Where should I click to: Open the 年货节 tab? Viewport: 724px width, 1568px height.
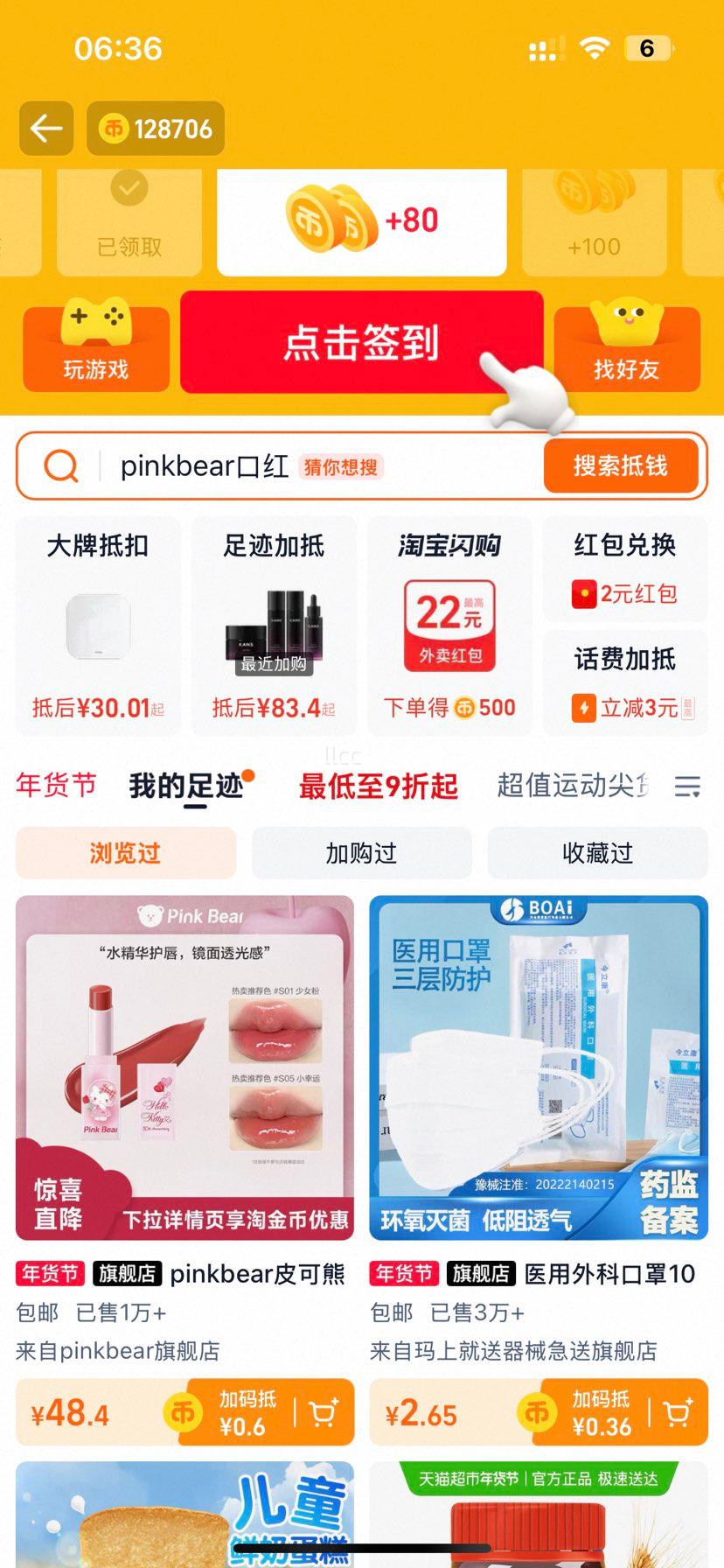point(56,786)
